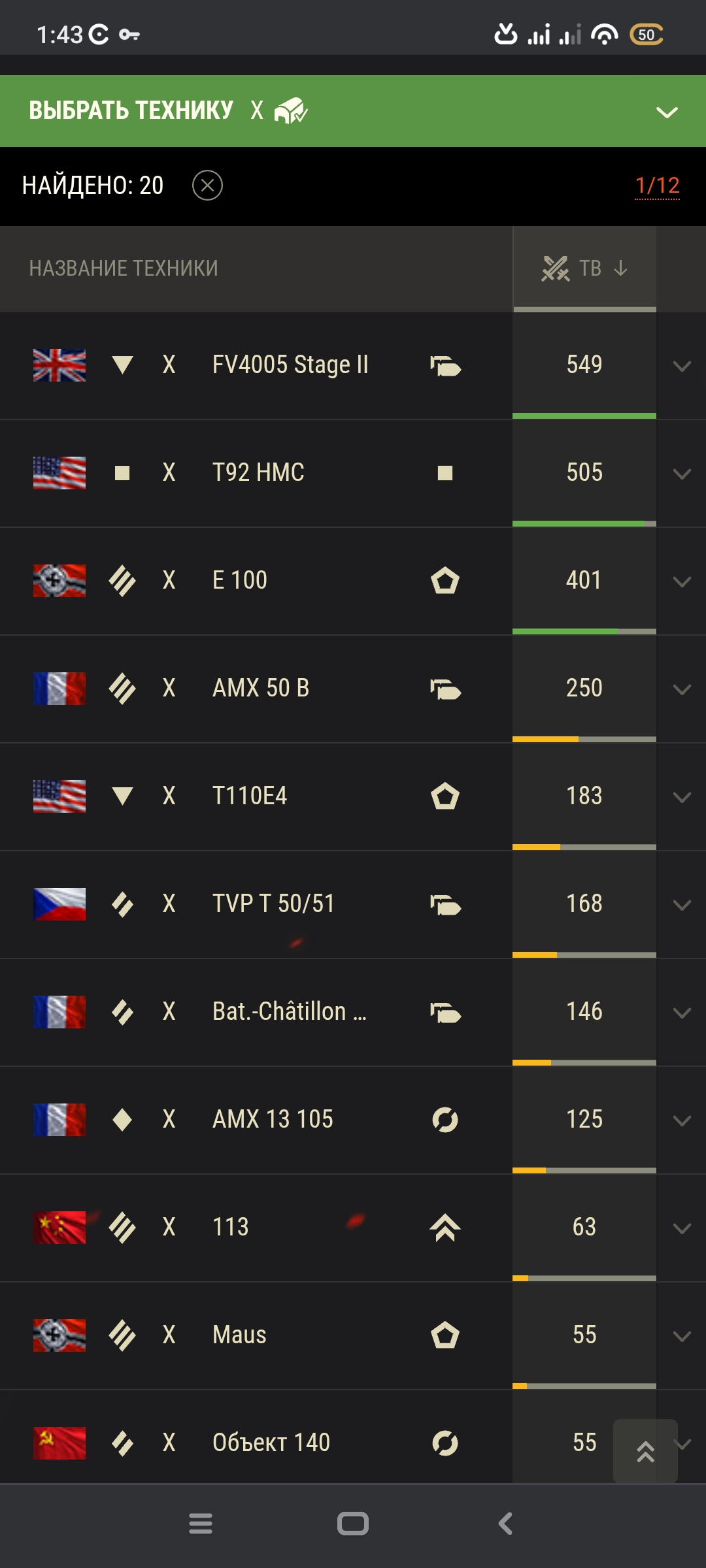Expand the ВЫБРАТЬ ТЕХНИКУ dropdown
The width and height of the screenshot is (706, 1568).
pos(666,112)
